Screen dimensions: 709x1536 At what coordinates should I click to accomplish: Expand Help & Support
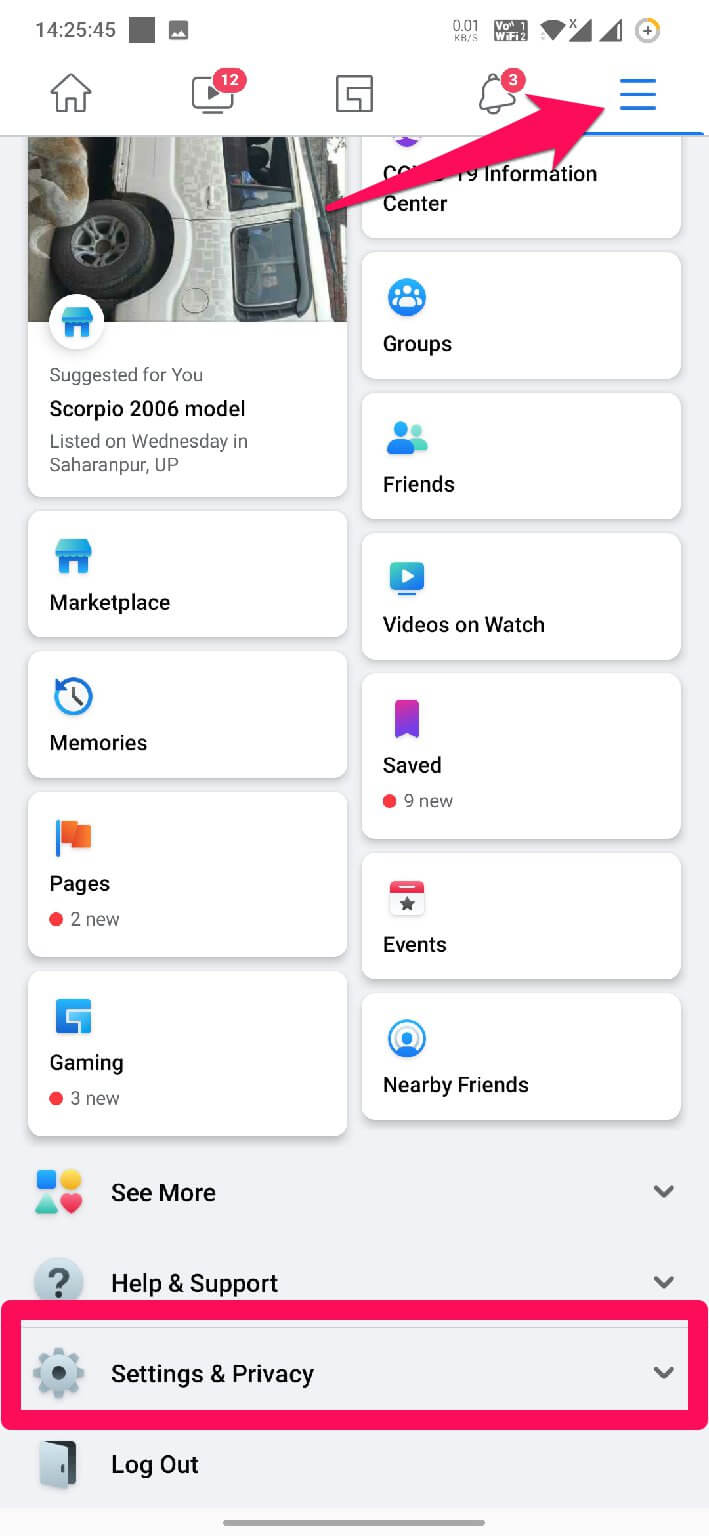pyautogui.click(x=354, y=1283)
